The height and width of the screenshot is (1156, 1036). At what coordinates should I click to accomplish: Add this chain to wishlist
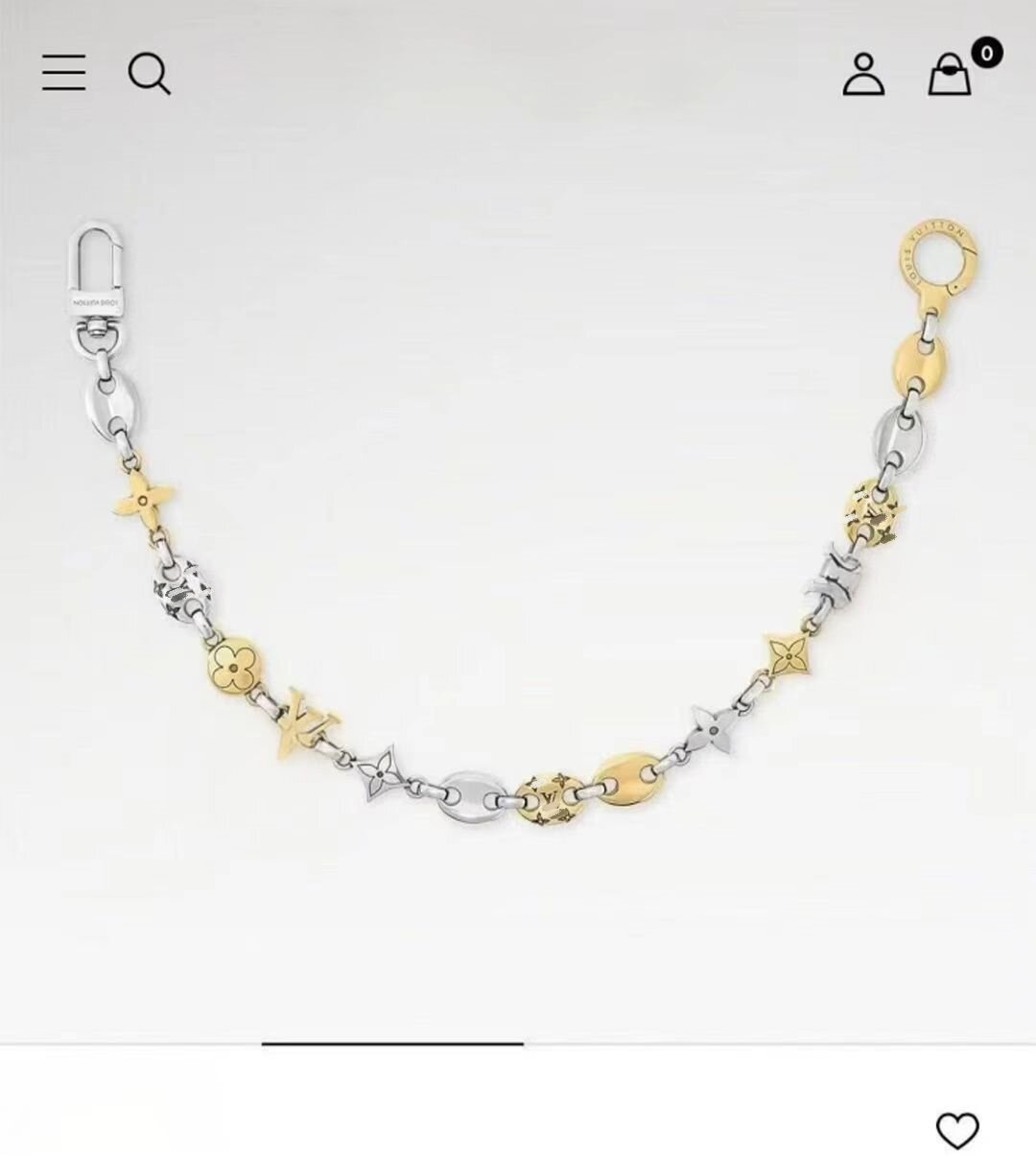pos(956,1130)
